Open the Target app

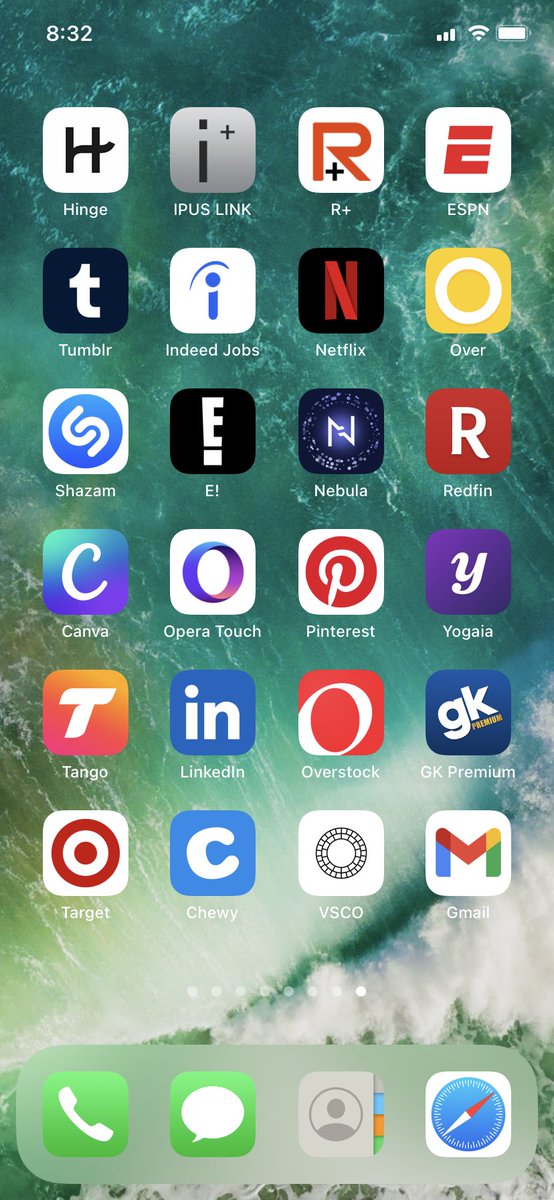(85, 853)
